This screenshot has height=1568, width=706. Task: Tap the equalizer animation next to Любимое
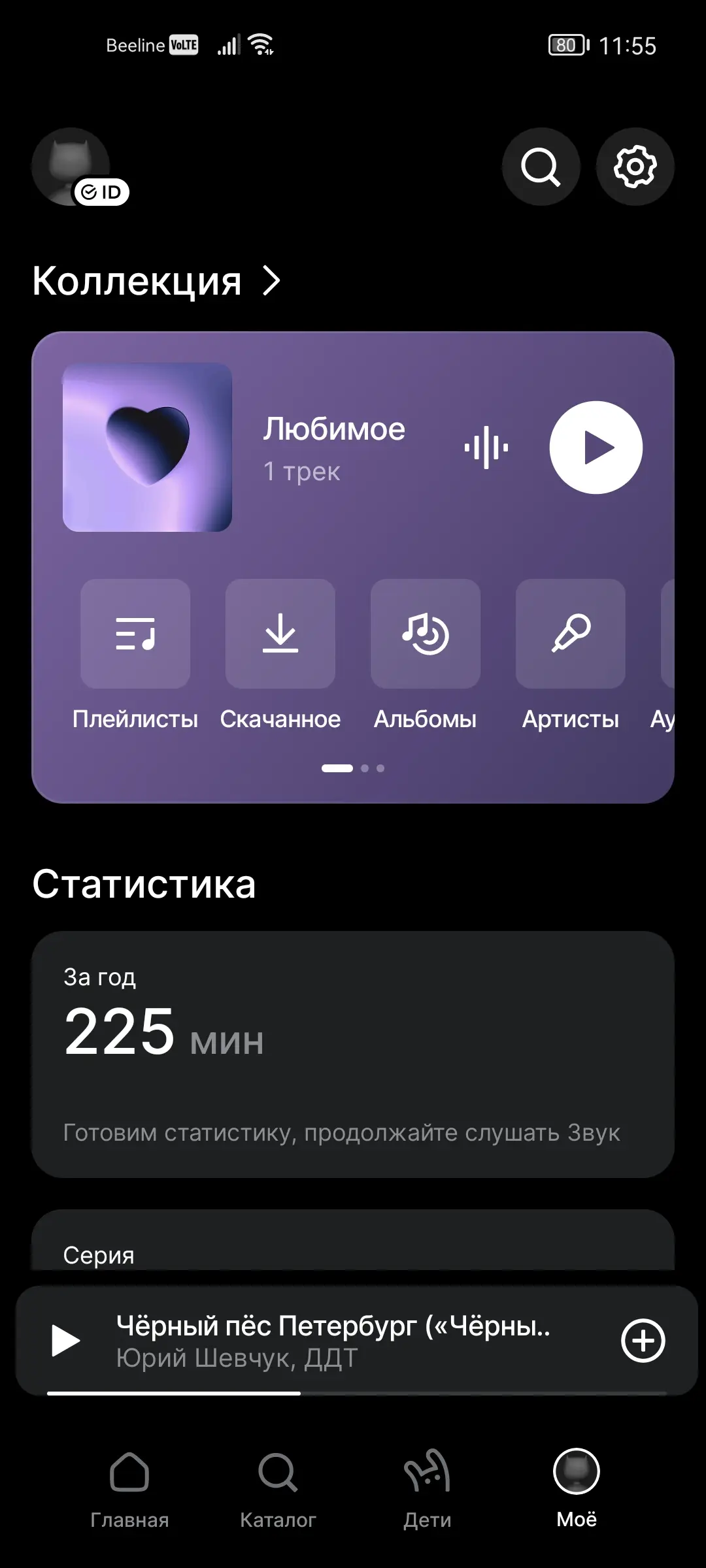click(x=486, y=446)
